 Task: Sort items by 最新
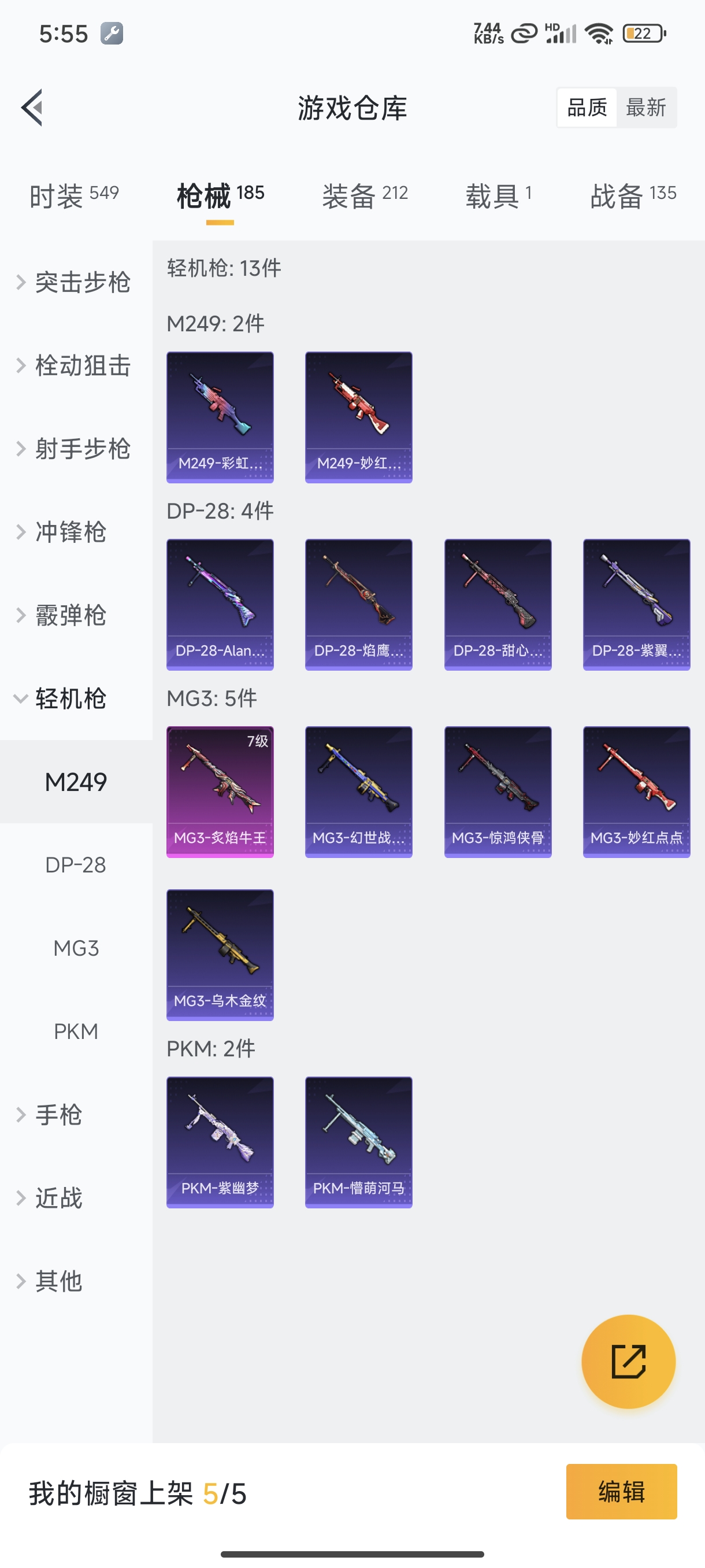645,108
